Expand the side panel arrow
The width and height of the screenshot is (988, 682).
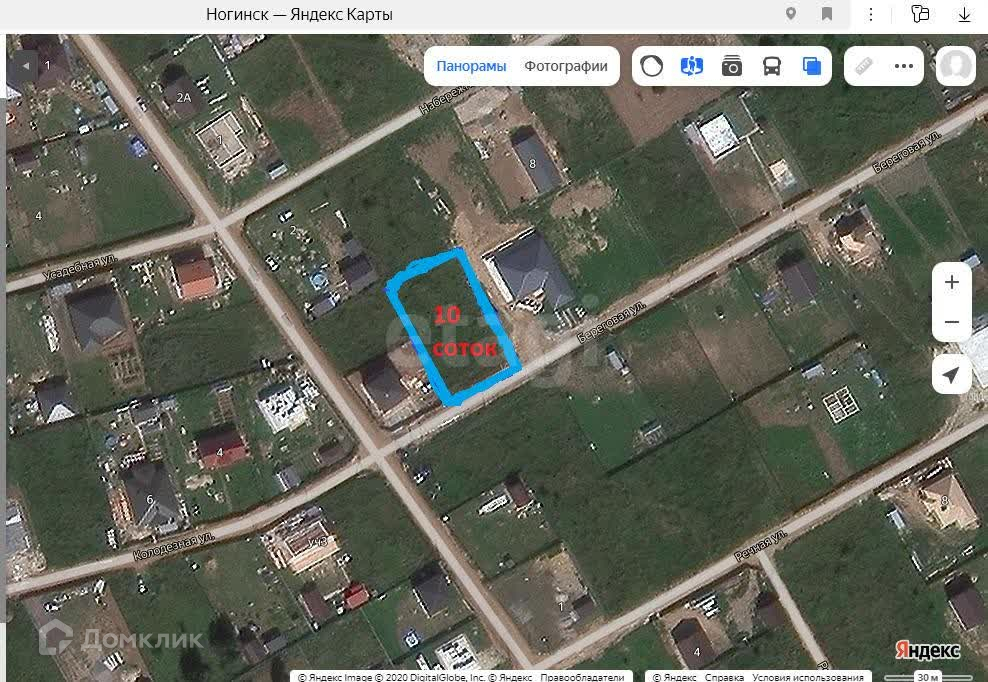click(25, 66)
